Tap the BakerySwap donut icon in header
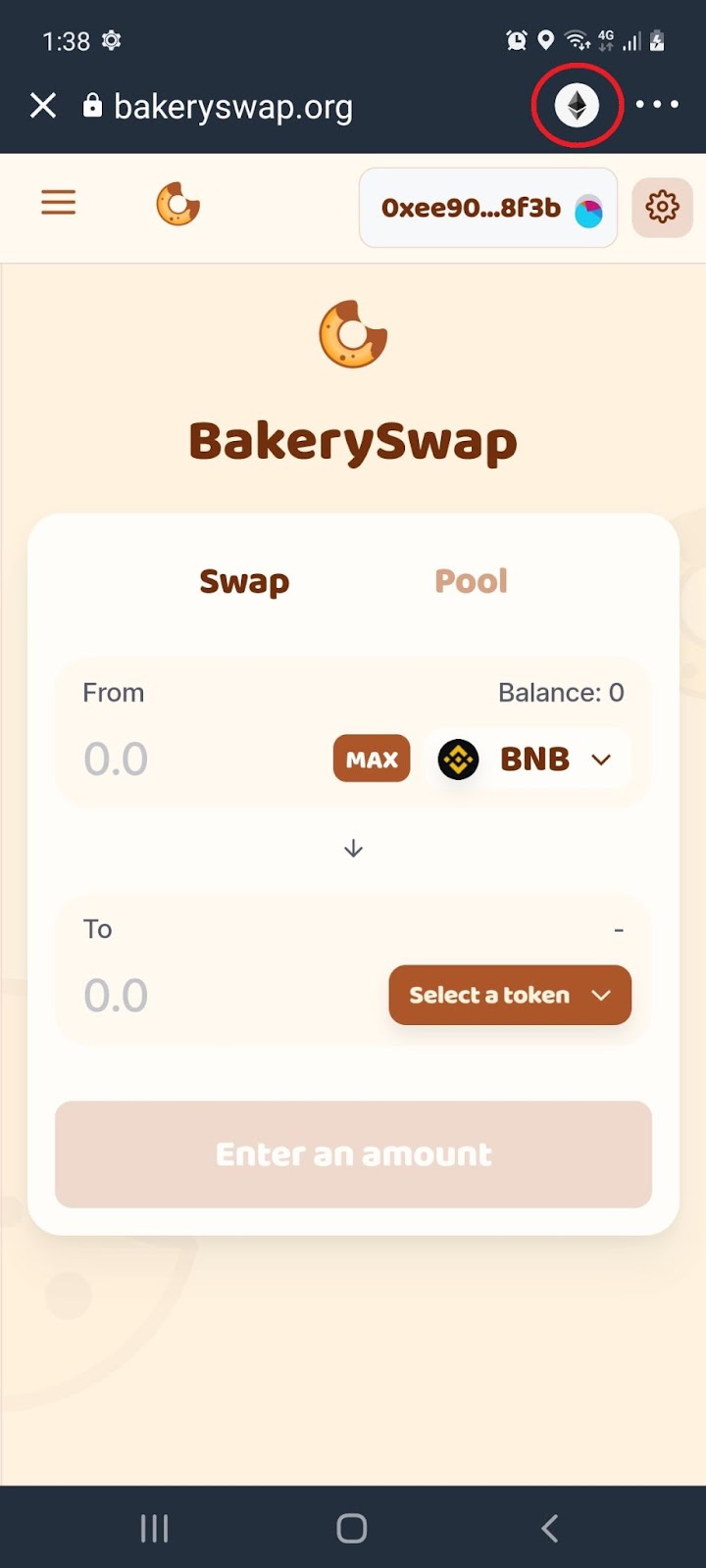The image size is (706, 1568). coord(178,205)
